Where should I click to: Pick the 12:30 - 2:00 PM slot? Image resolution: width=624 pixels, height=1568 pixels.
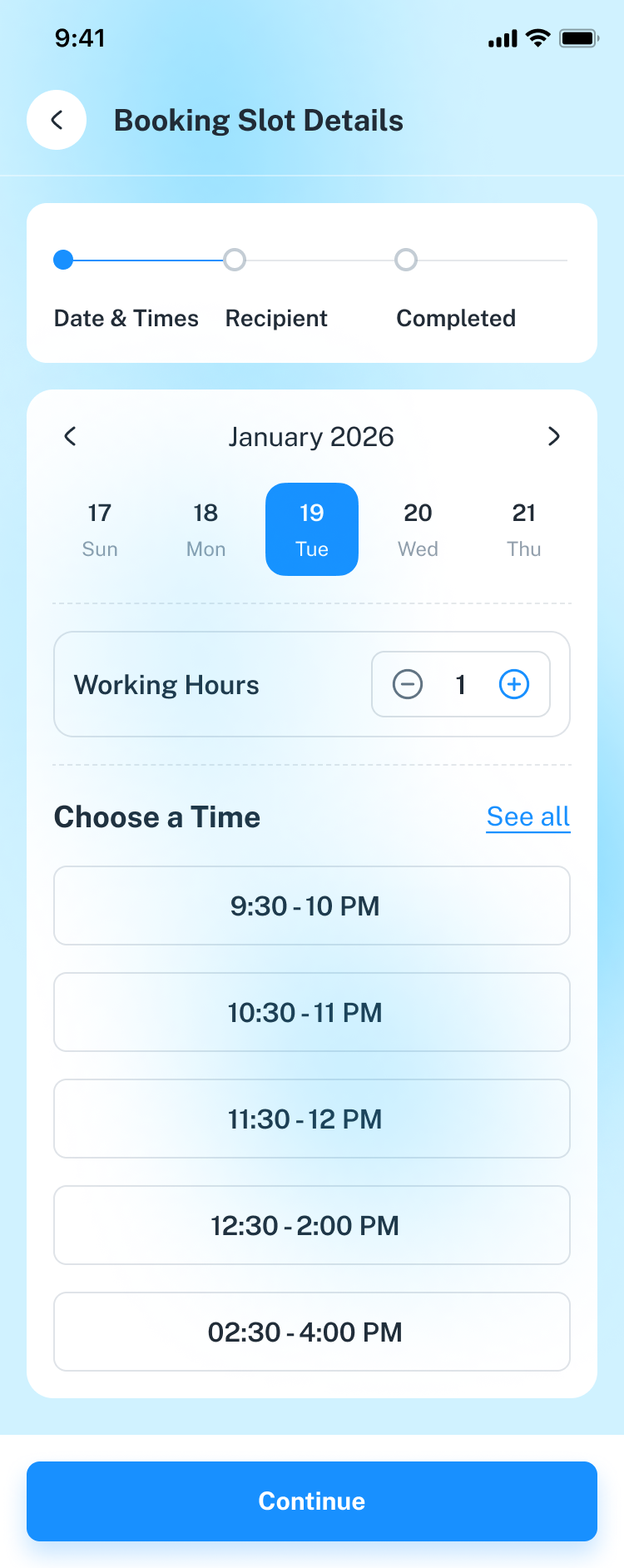[312, 1225]
